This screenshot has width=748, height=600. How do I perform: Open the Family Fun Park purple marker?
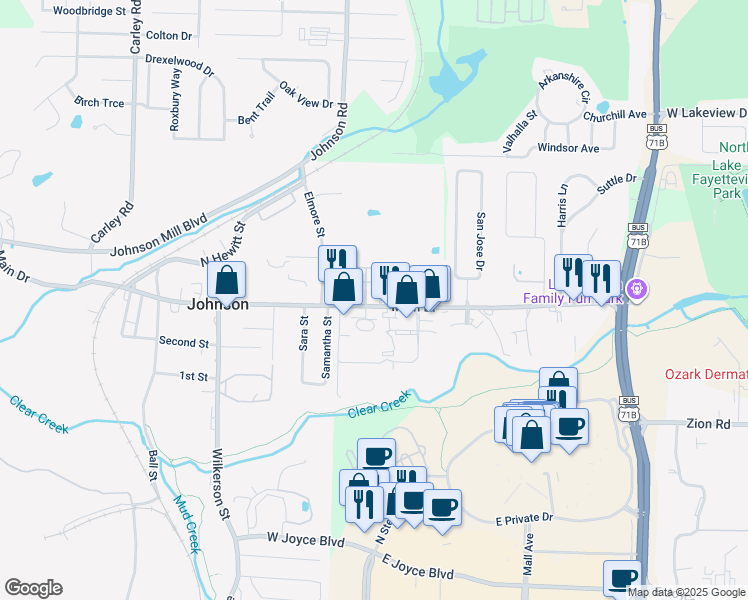coord(640,290)
